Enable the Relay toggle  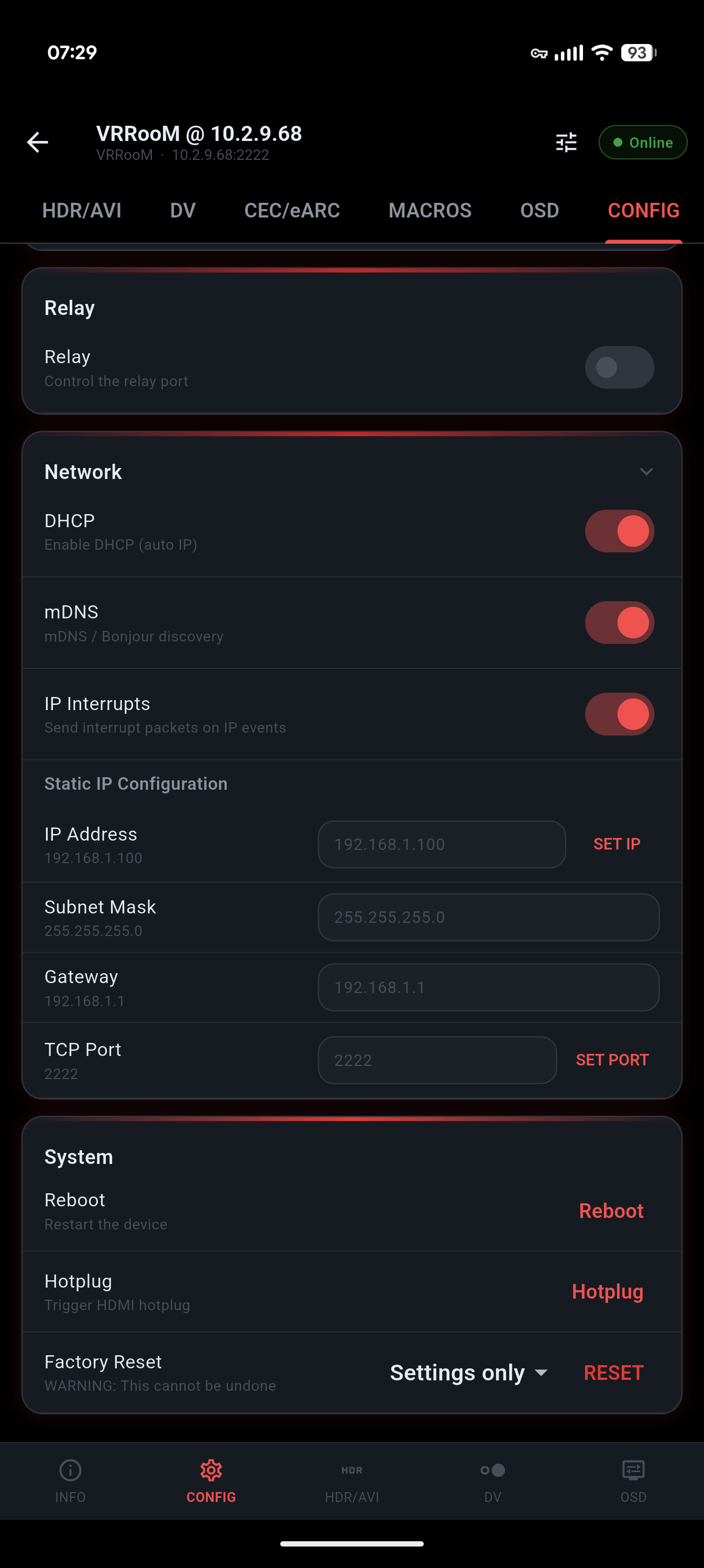tap(620, 367)
